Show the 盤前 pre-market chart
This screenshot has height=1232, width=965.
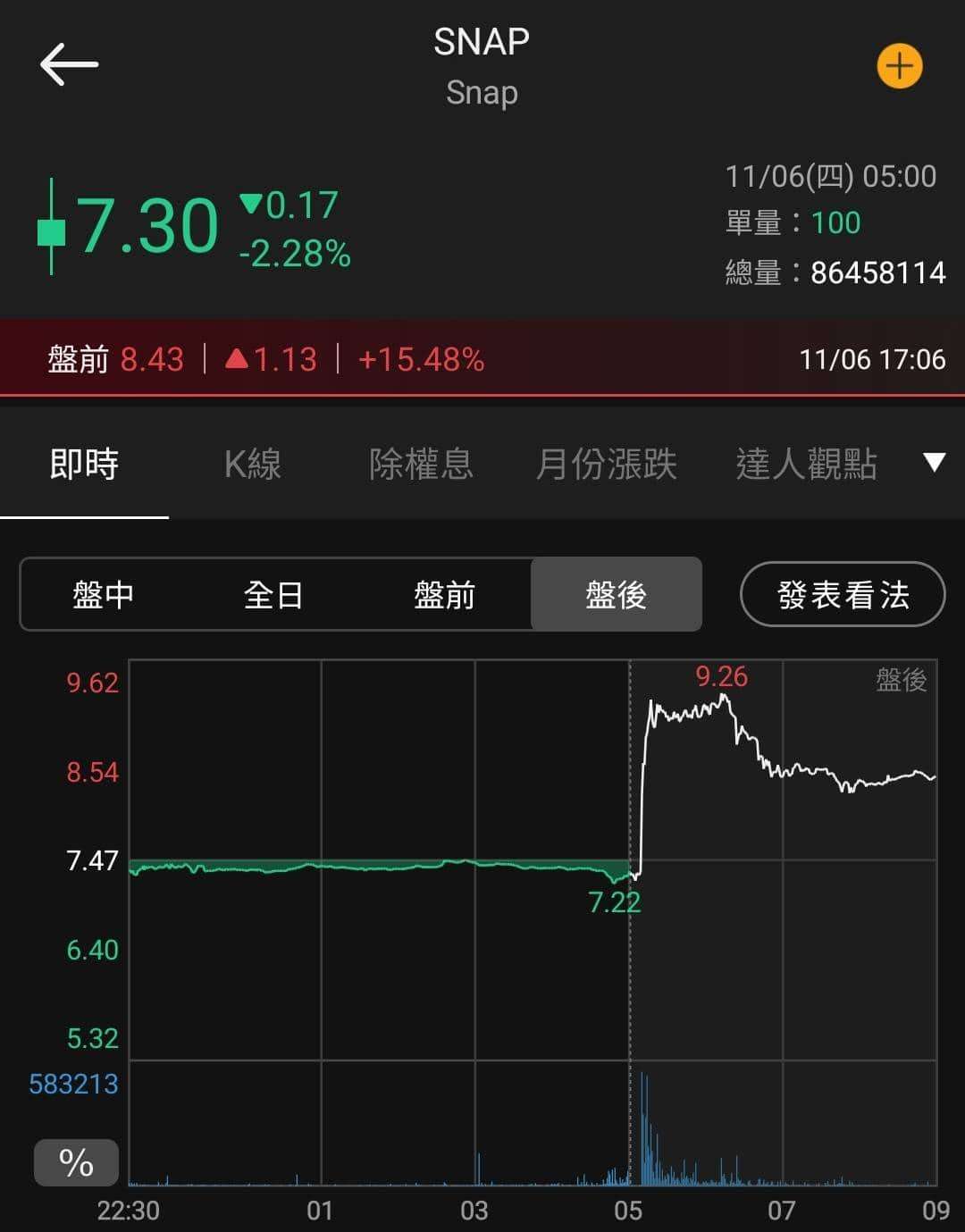(444, 594)
